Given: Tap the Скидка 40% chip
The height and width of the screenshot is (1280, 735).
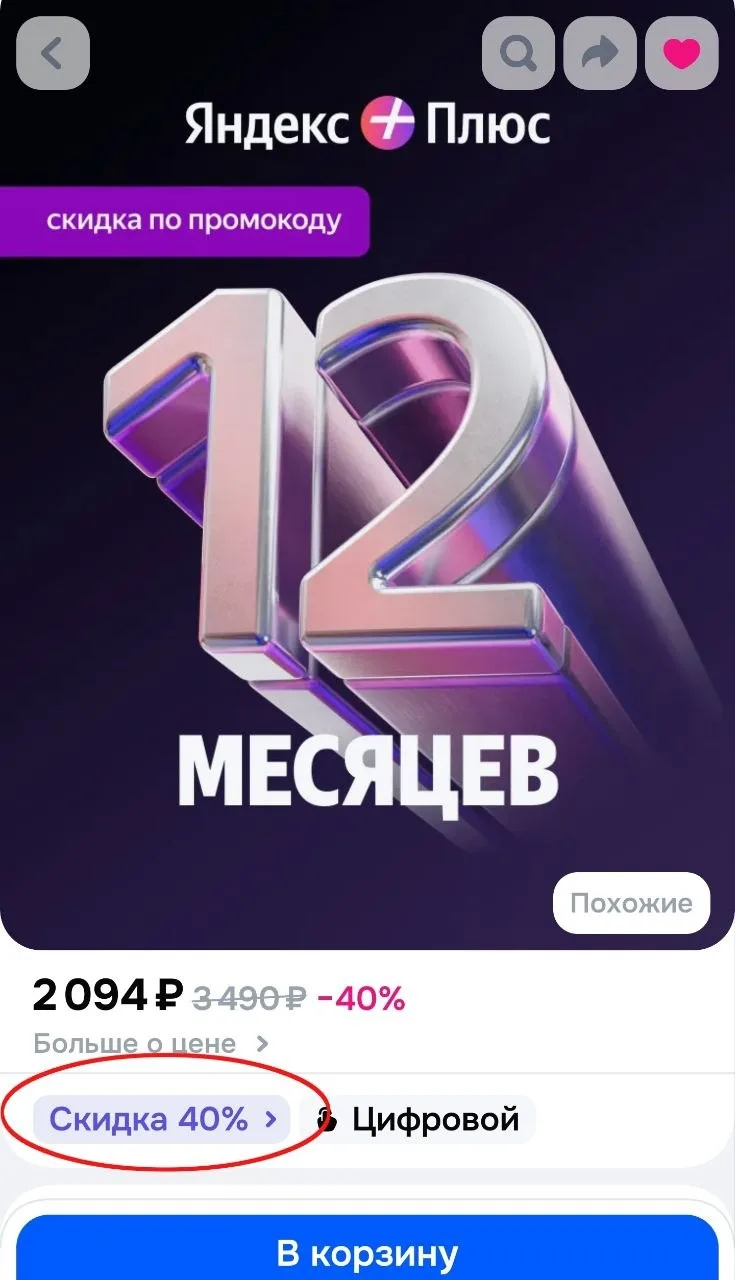Looking at the screenshot, I should (x=161, y=1119).
